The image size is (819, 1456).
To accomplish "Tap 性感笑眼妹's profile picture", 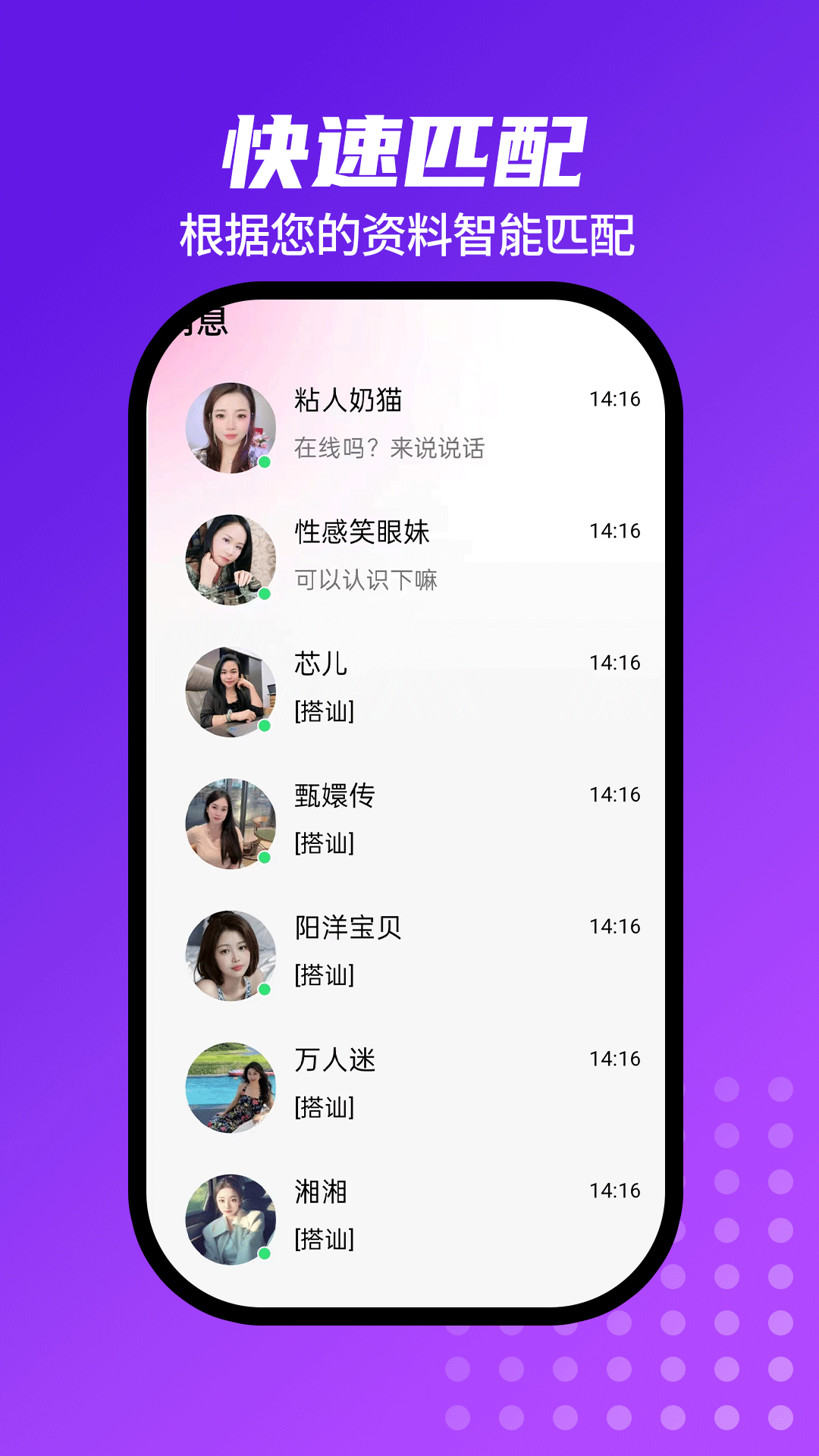I will coord(231,559).
